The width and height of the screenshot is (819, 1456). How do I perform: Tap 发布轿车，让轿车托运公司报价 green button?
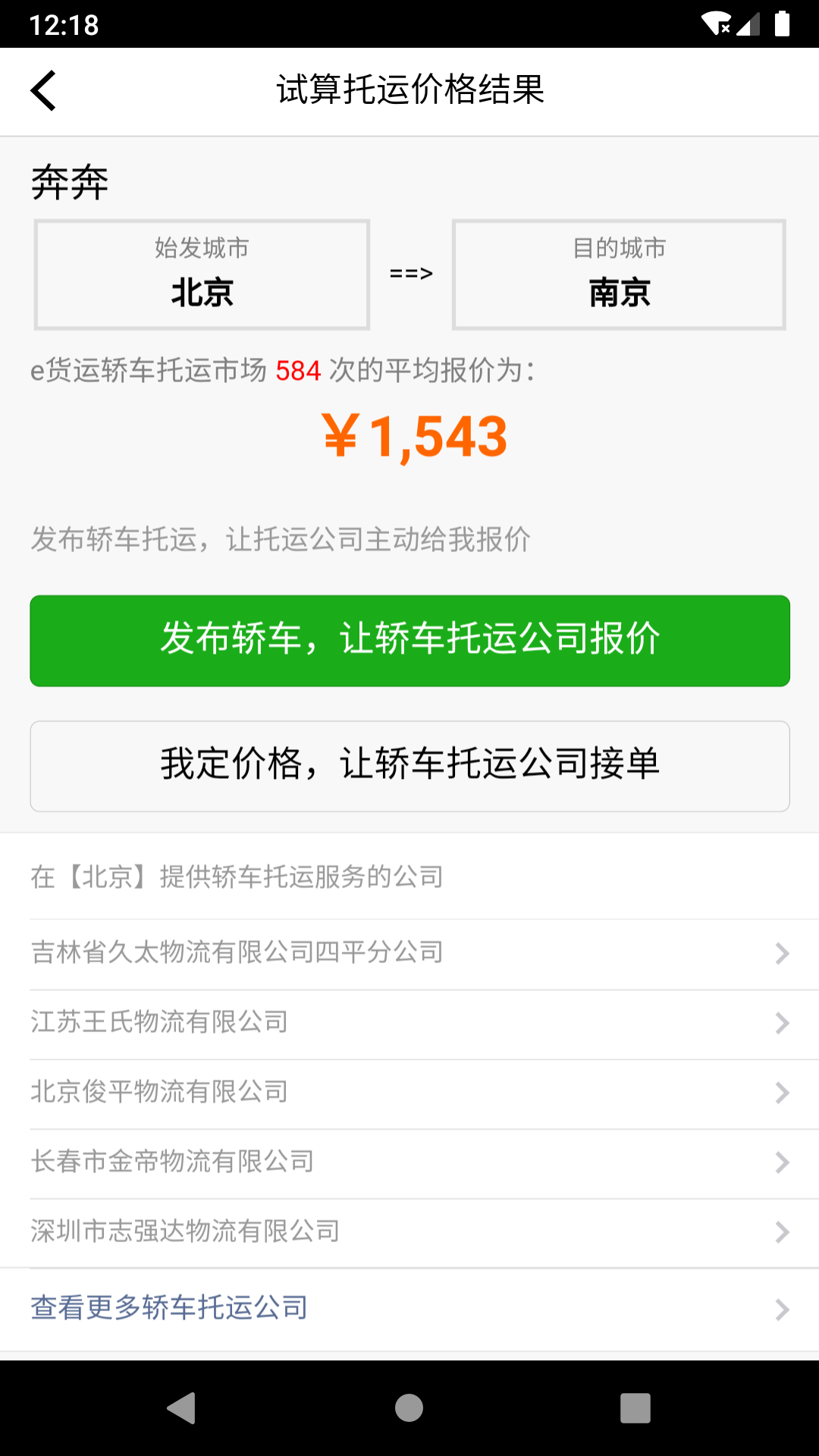coord(409,640)
